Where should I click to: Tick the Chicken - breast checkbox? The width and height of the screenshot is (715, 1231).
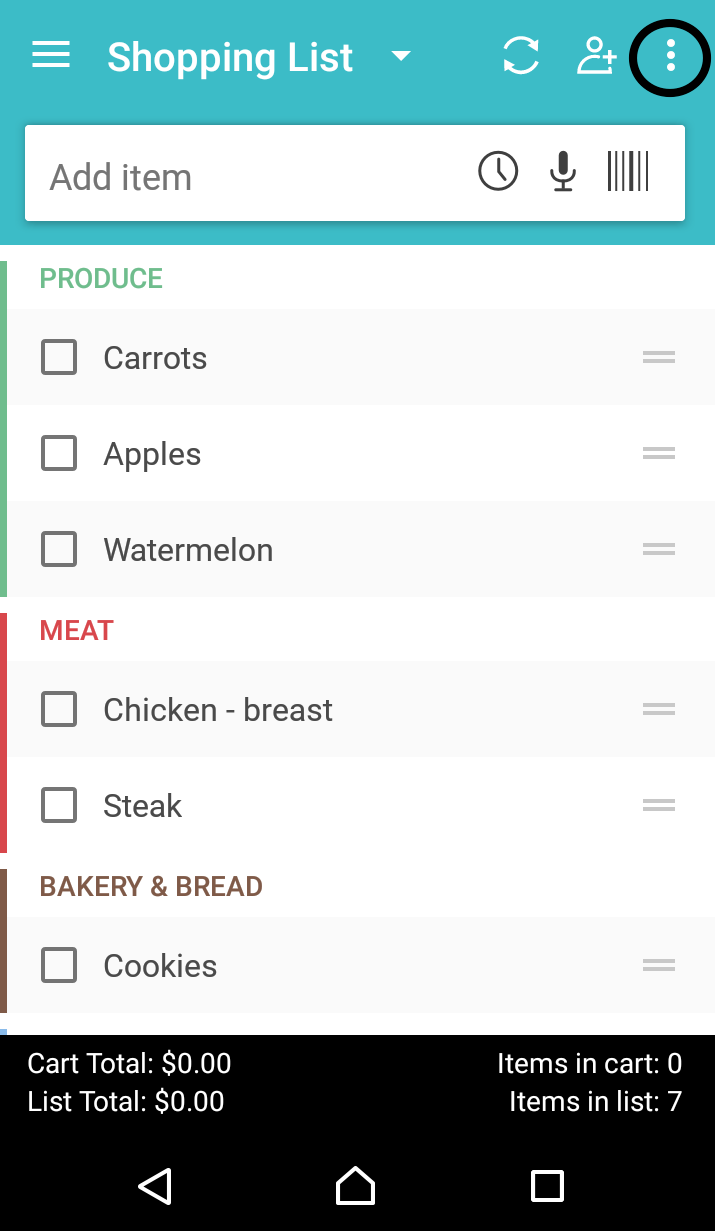59,709
